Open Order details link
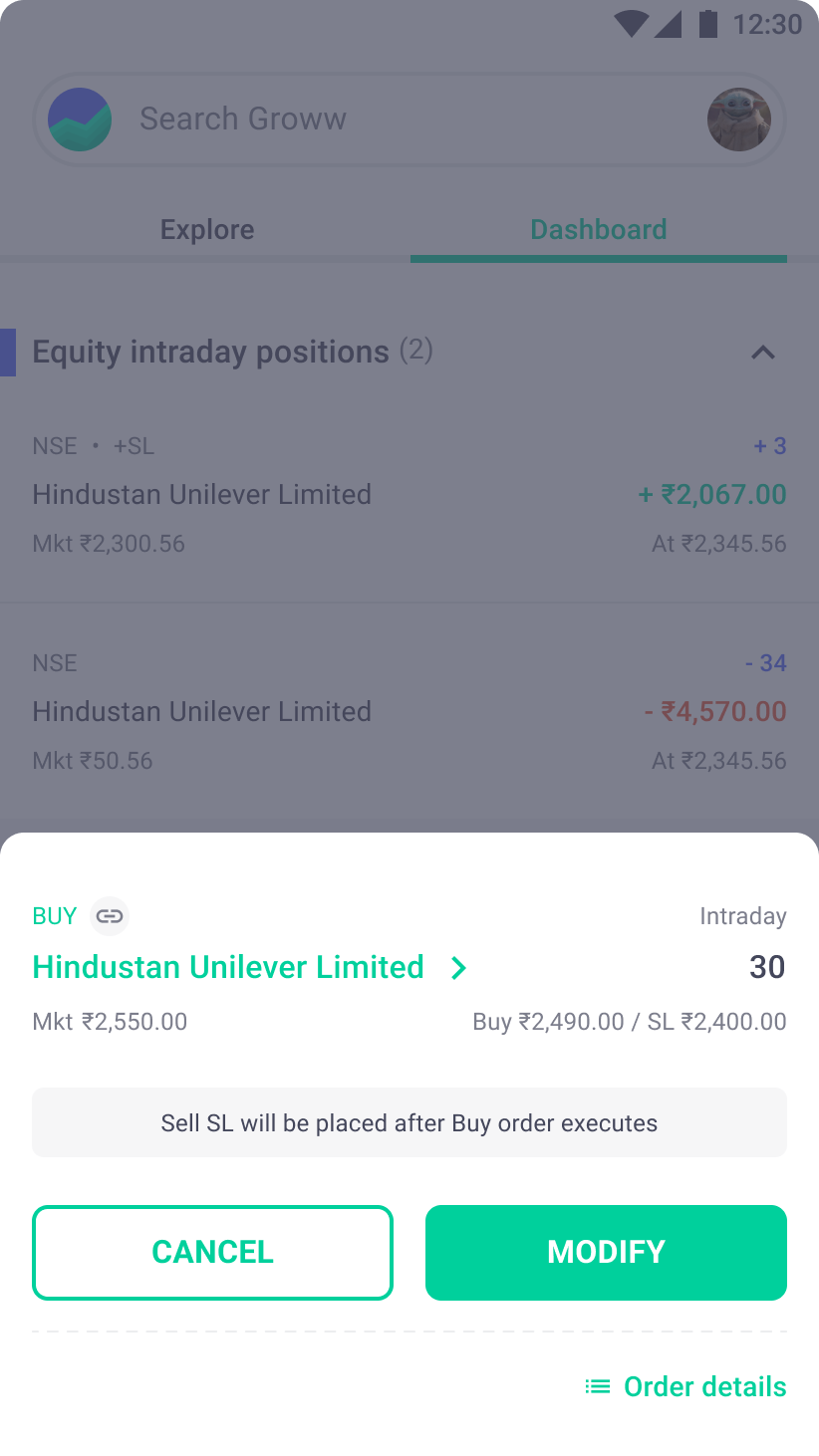The width and height of the screenshot is (819, 1456). click(685, 1386)
